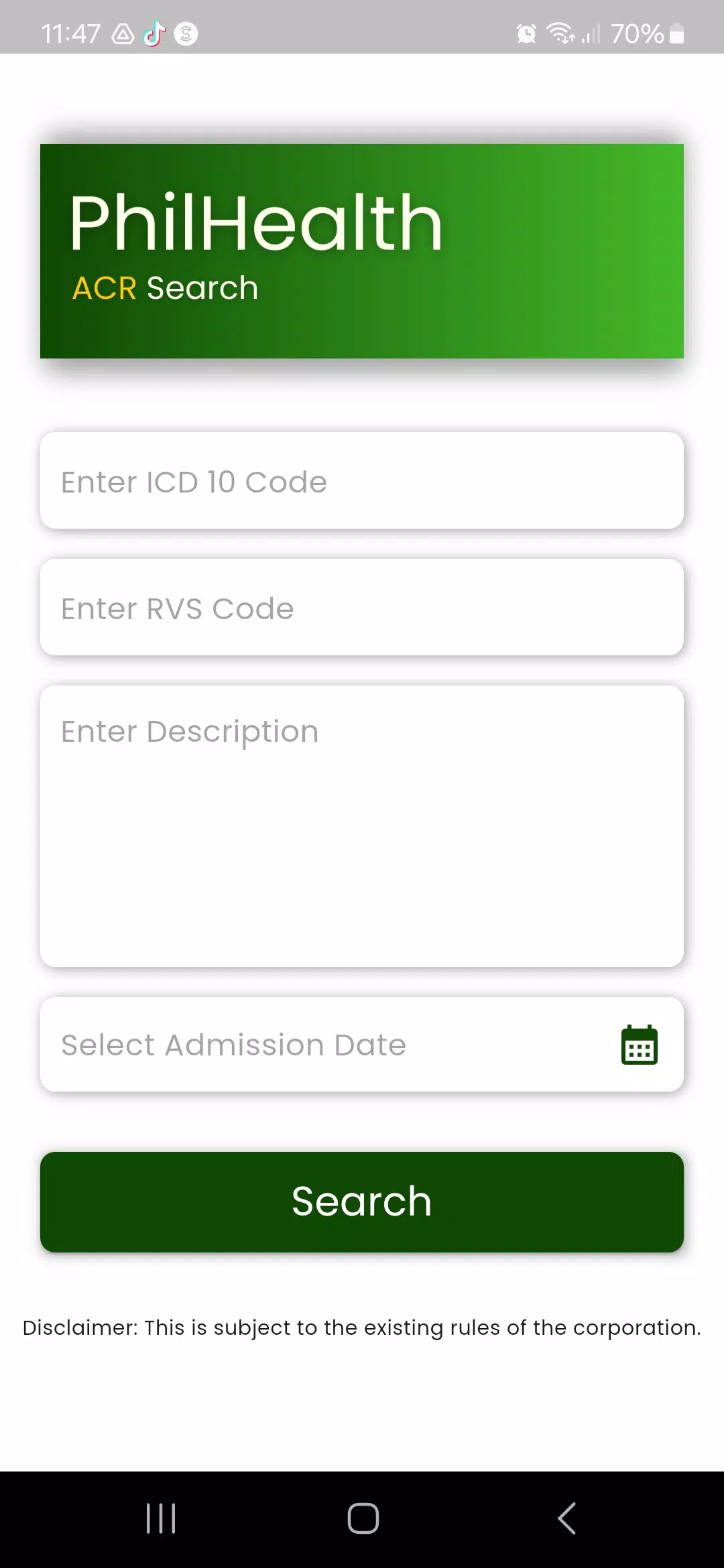
Task: Tap the triangle notification icon near the clock
Action: click(122, 33)
